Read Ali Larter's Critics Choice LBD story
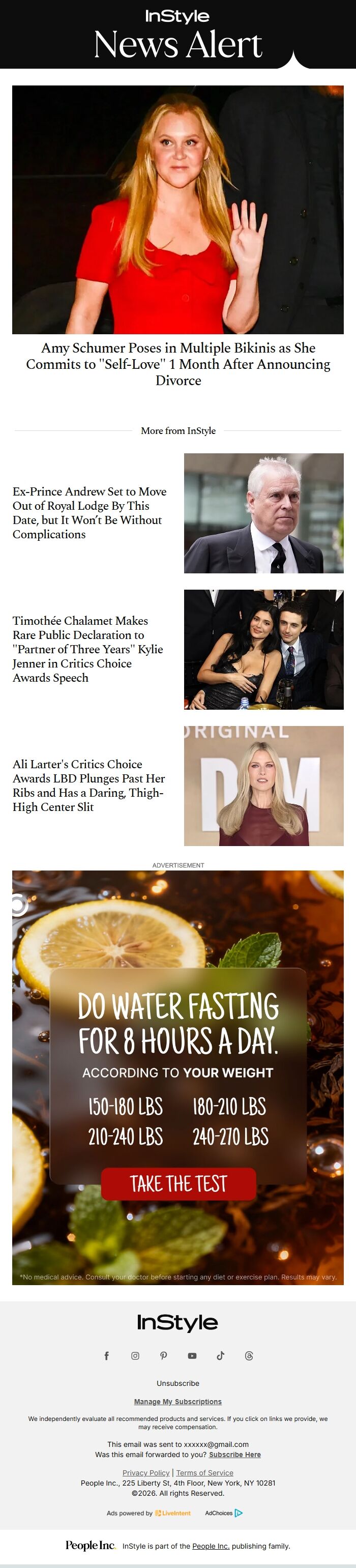Image resolution: width=356 pixels, height=1568 pixels. [x=89, y=785]
